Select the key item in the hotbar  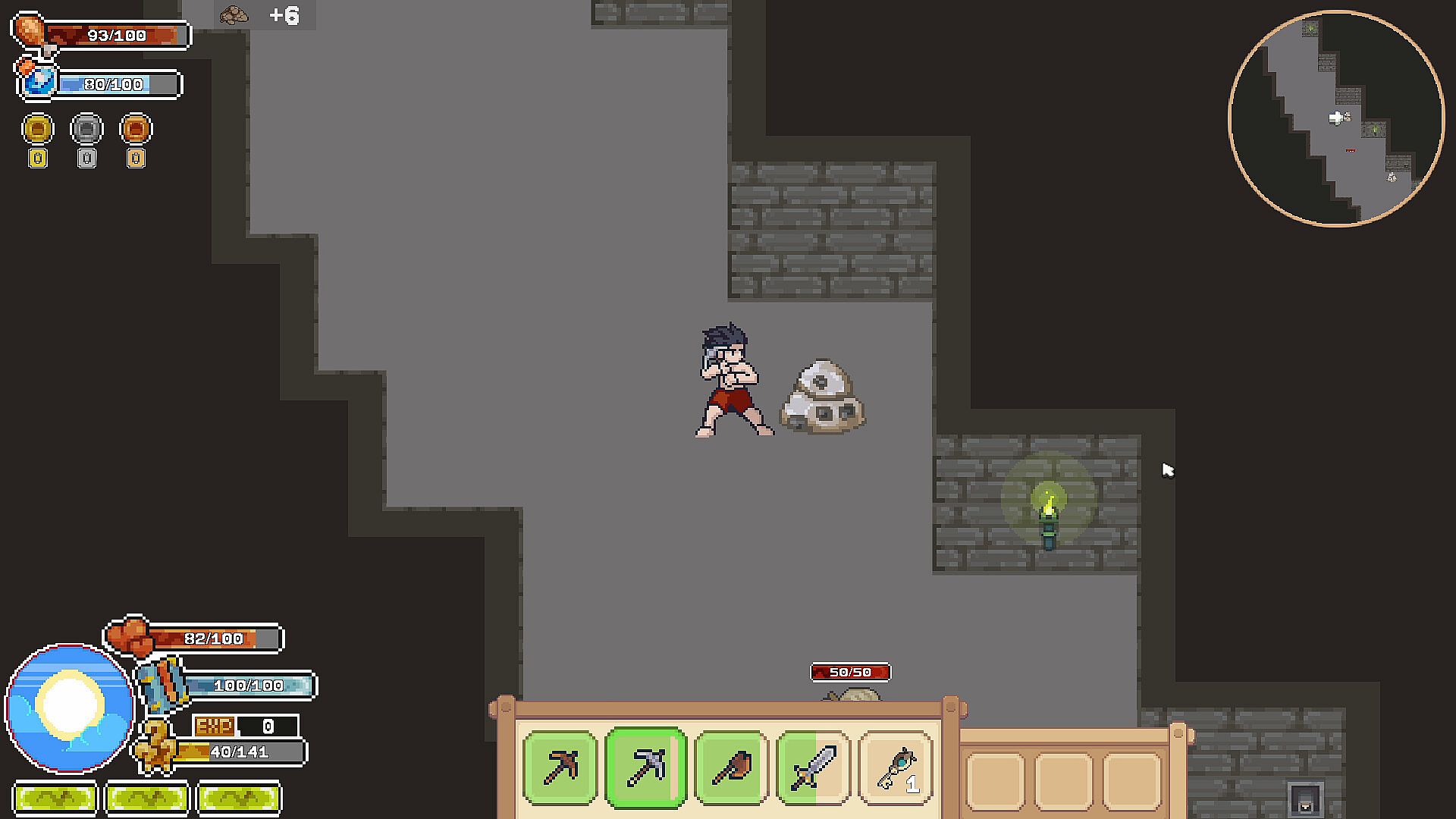(896, 767)
